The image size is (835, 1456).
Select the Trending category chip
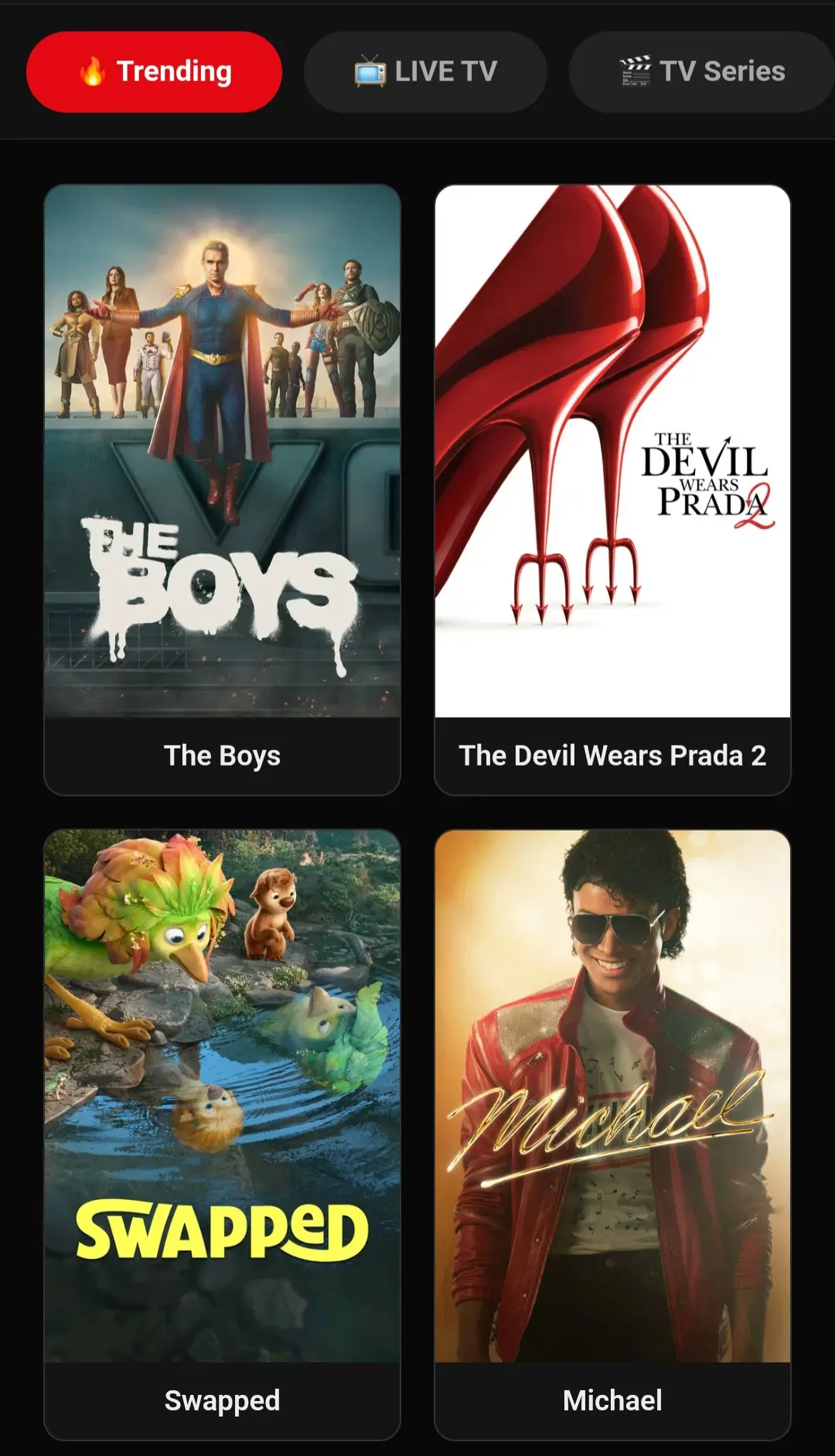point(154,72)
